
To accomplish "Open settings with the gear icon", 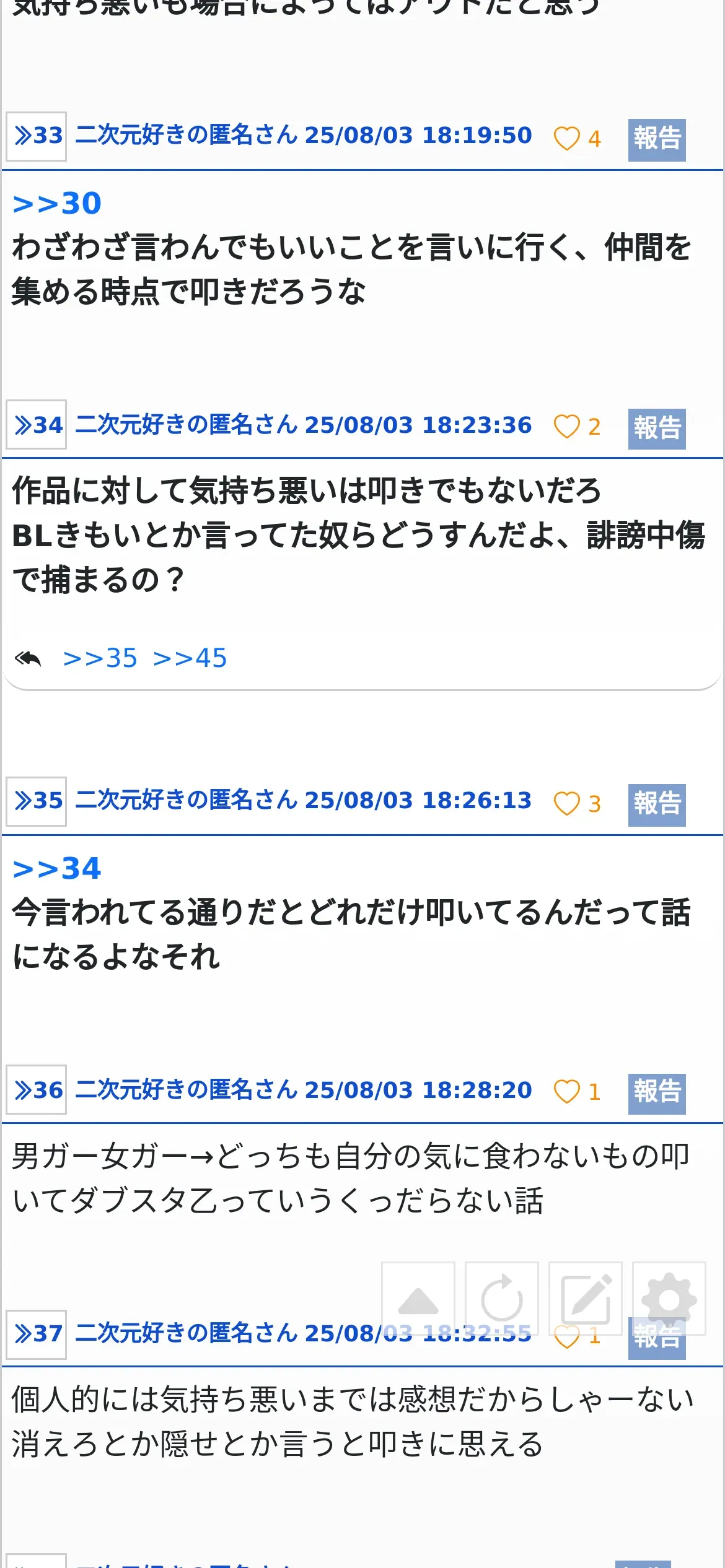I will tap(669, 1299).
